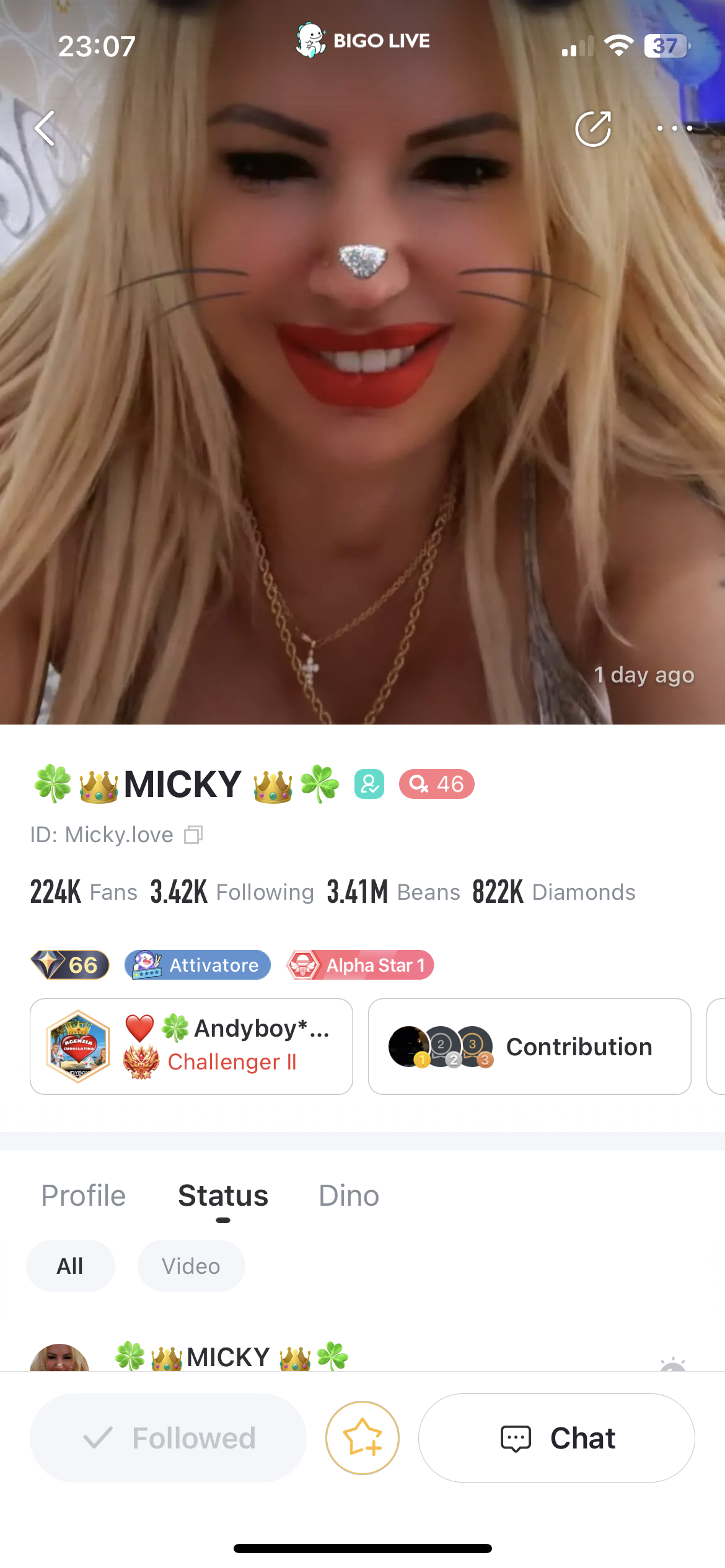Add to special follow with star icon
This screenshot has width=725, height=1568.
(362, 1438)
